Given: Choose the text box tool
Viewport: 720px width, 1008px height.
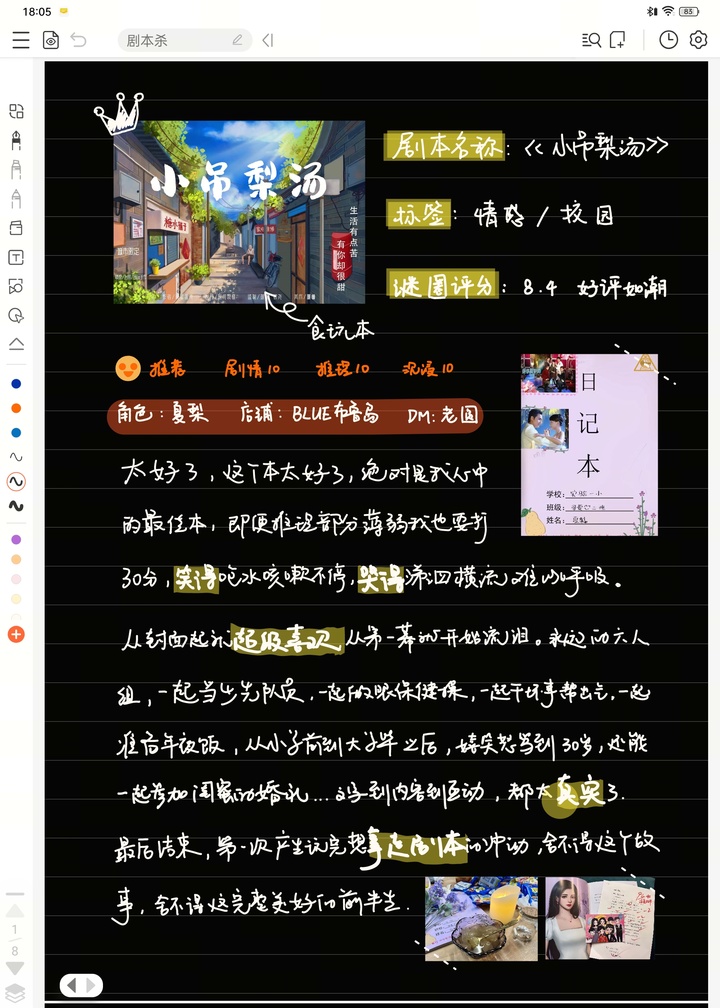Looking at the screenshot, I should tap(16, 258).
